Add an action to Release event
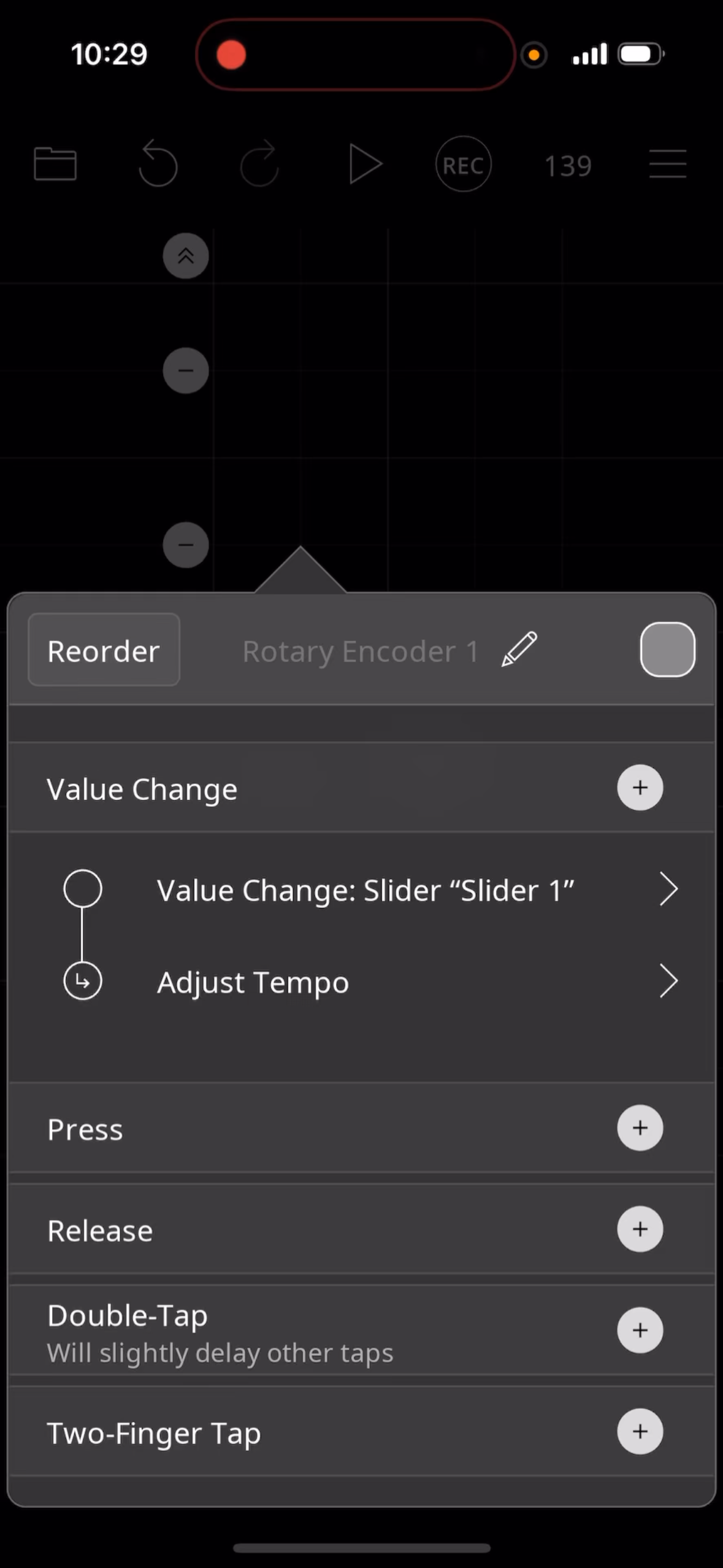This screenshot has width=723, height=1568. click(640, 1229)
